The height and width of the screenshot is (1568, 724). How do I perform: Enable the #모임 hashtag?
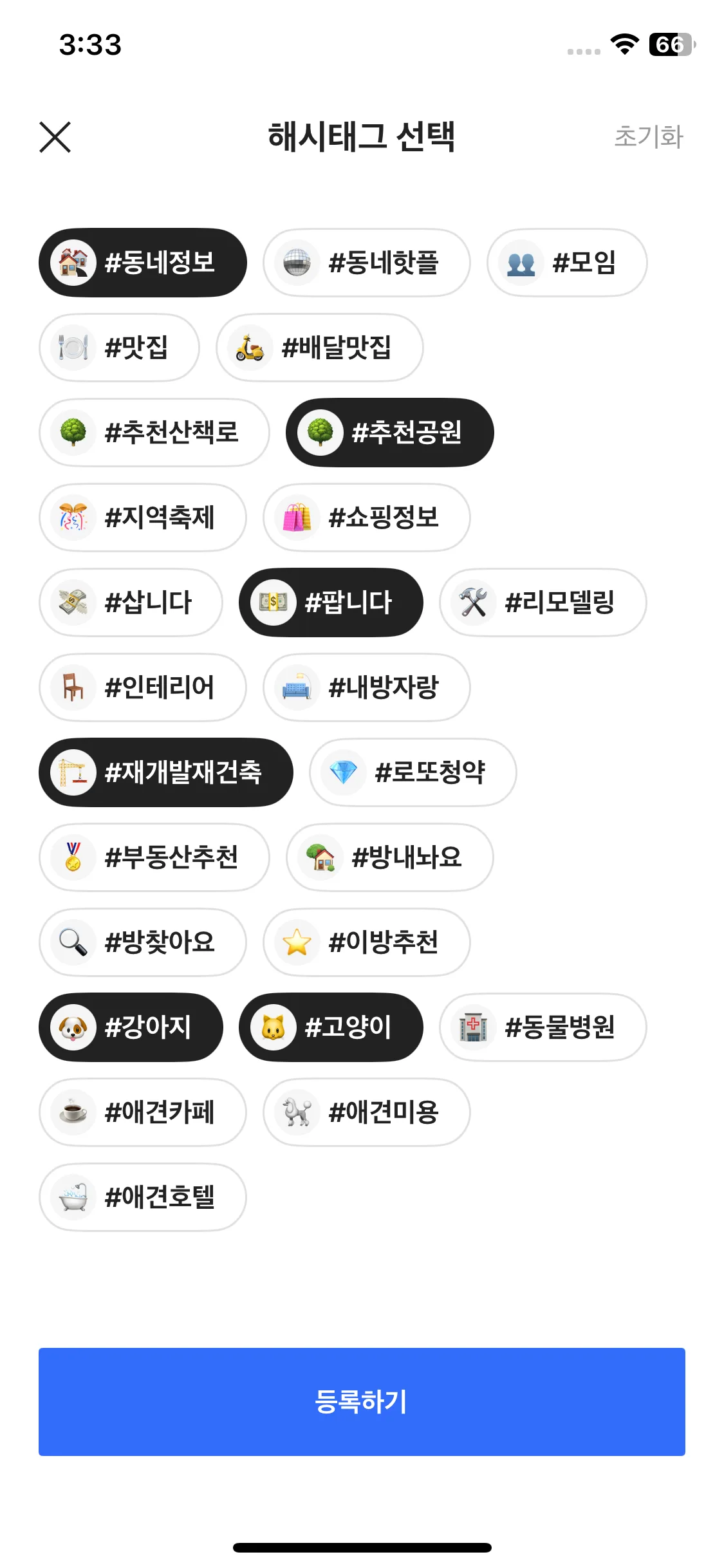click(567, 262)
